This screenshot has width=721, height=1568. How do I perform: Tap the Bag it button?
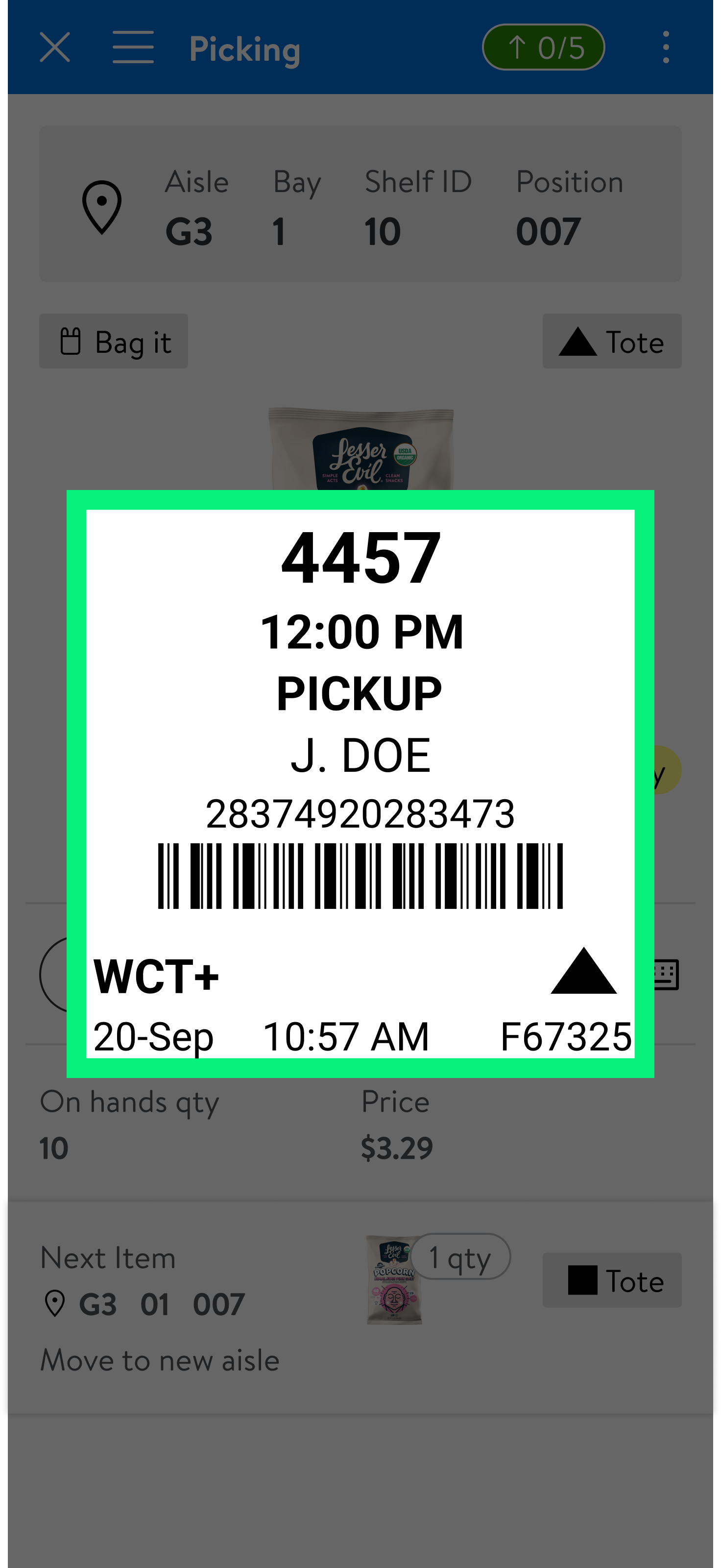pos(114,342)
